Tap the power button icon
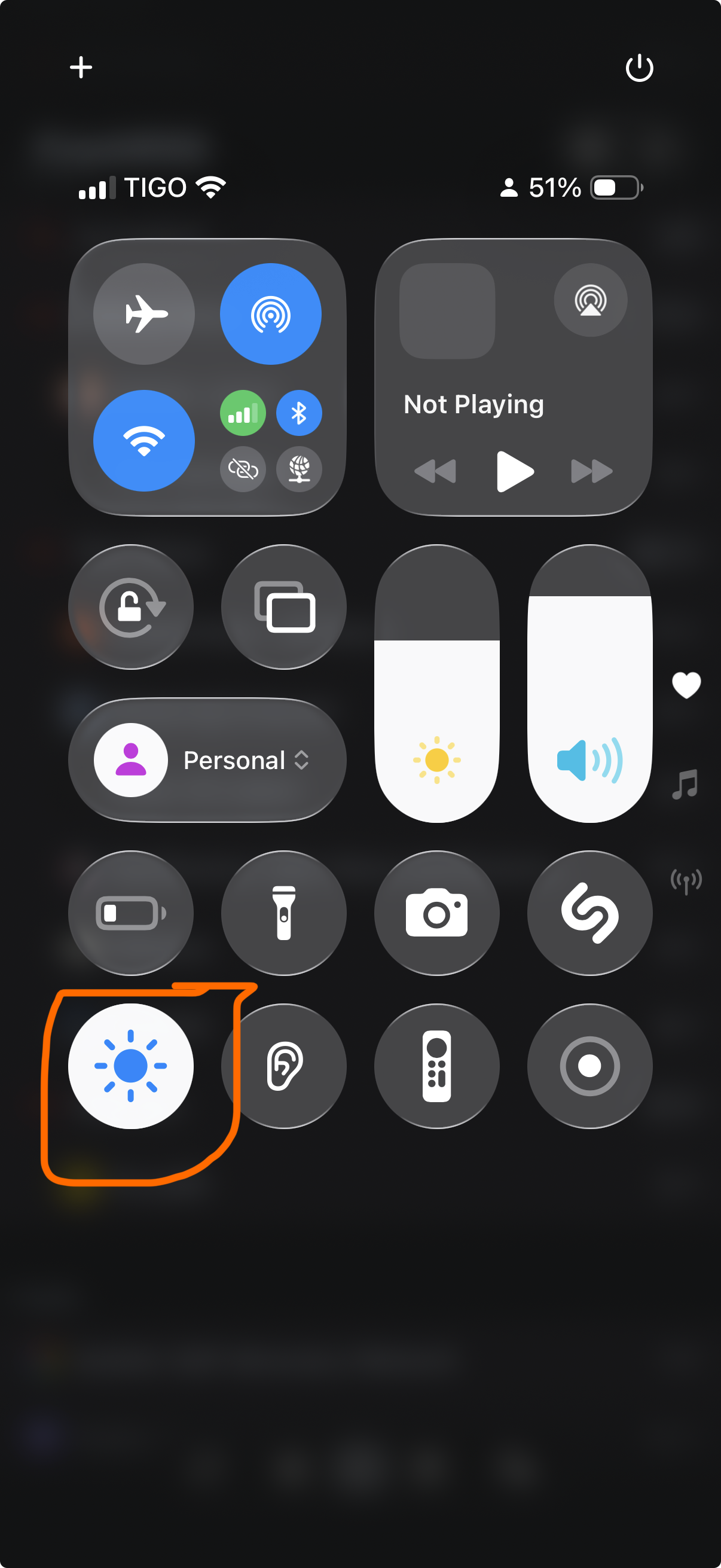This screenshot has width=721, height=1568. [x=639, y=68]
